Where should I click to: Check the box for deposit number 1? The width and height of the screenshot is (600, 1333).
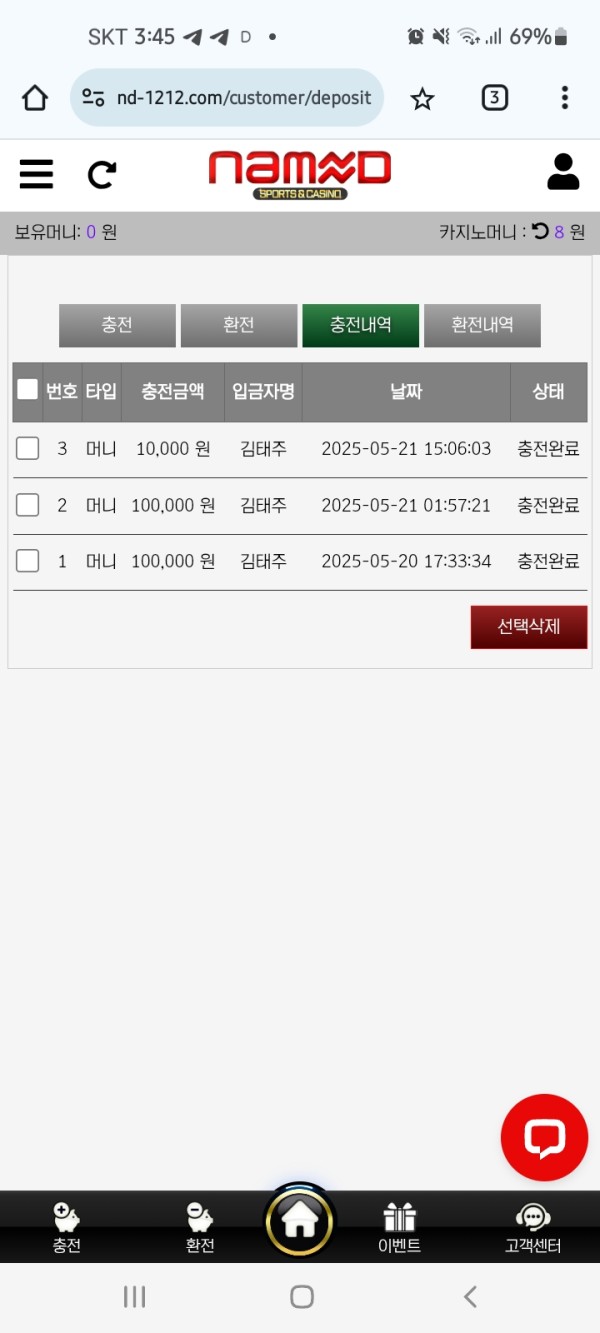[28, 561]
